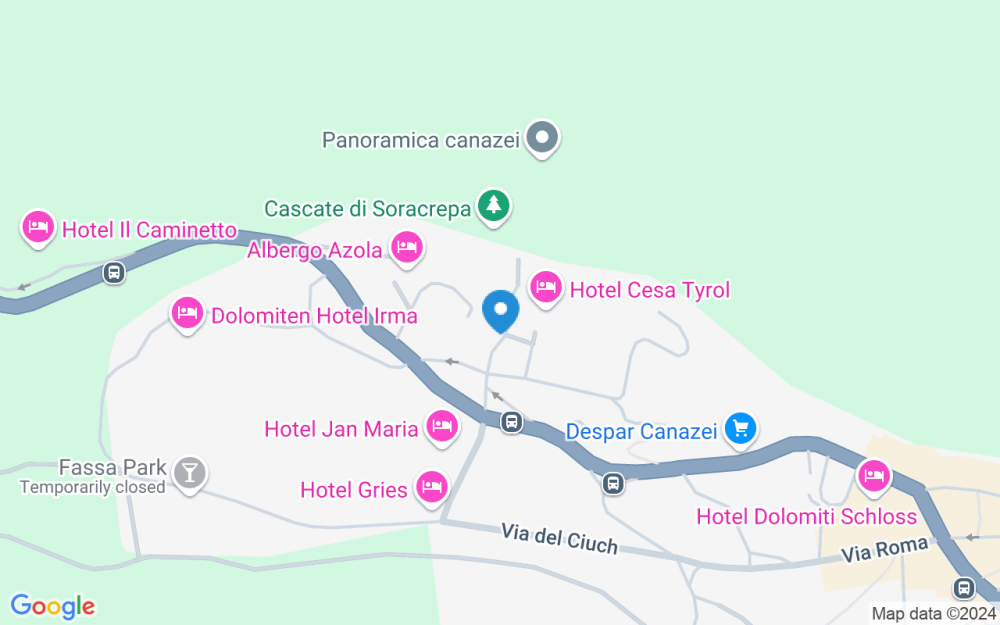Select Hotel Jan Maria marker
The width and height of the screenshot is (1000, 625).
pyautogui.click(x=442, y=428)
